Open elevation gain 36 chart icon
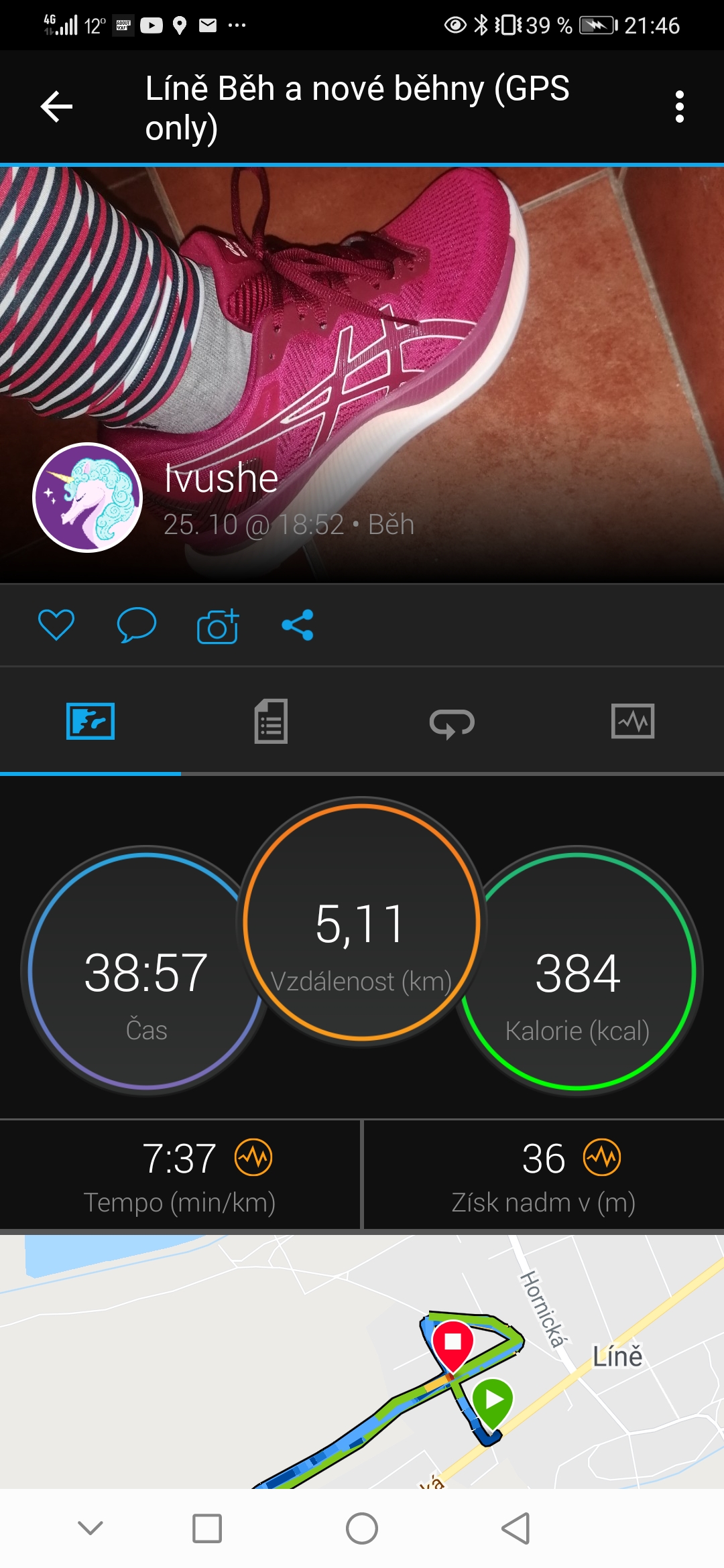This screenshot has width=724, height=1568. 602,1157
